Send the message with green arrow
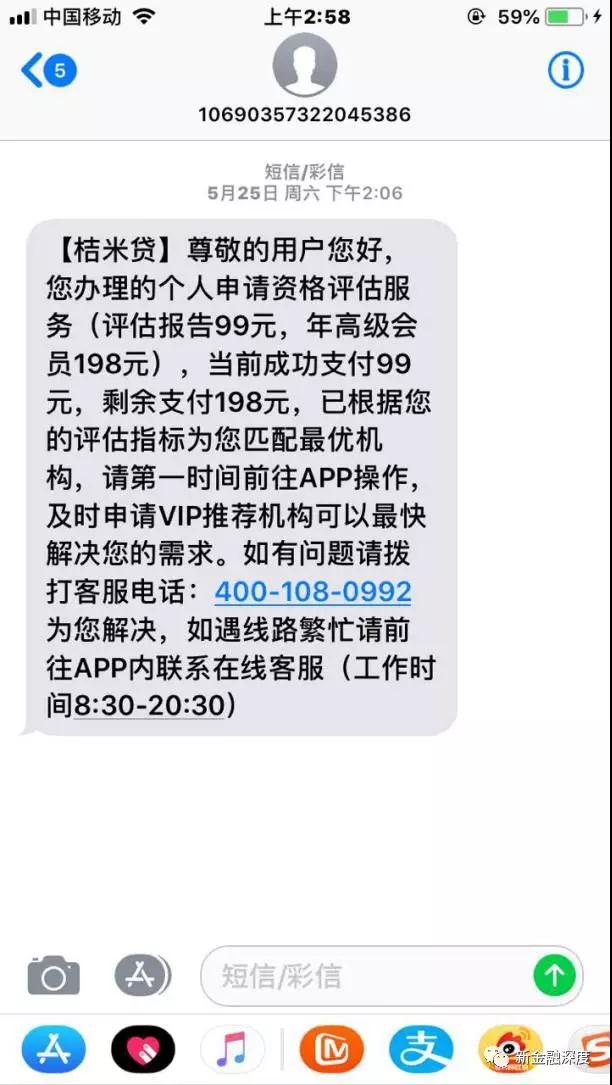Screen dimensions: 612x1085 [x=555, y=976]
